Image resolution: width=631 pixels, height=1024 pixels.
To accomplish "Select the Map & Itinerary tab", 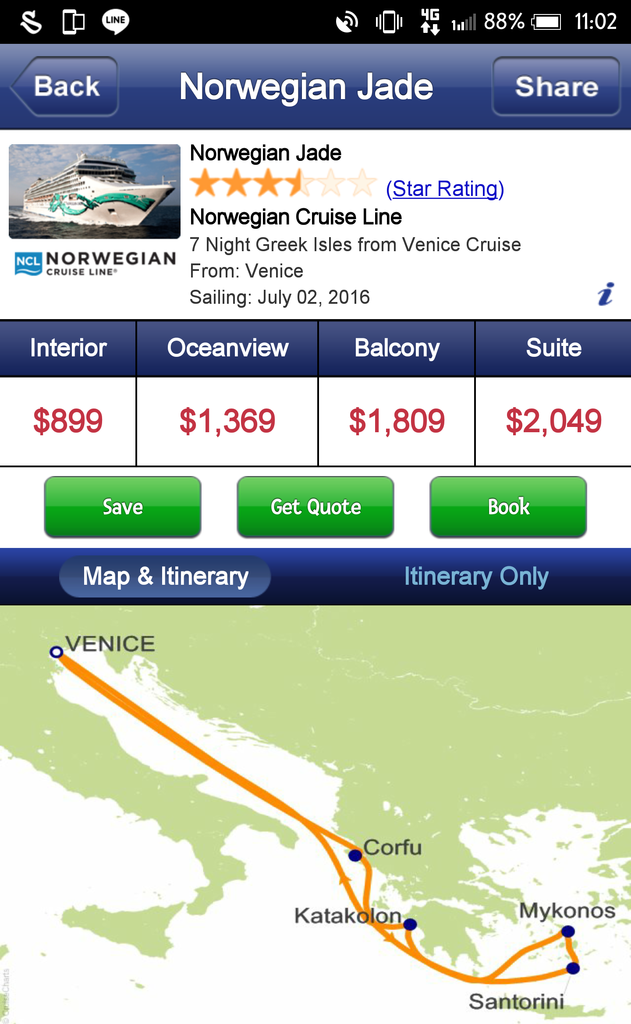I will point(165,576).
